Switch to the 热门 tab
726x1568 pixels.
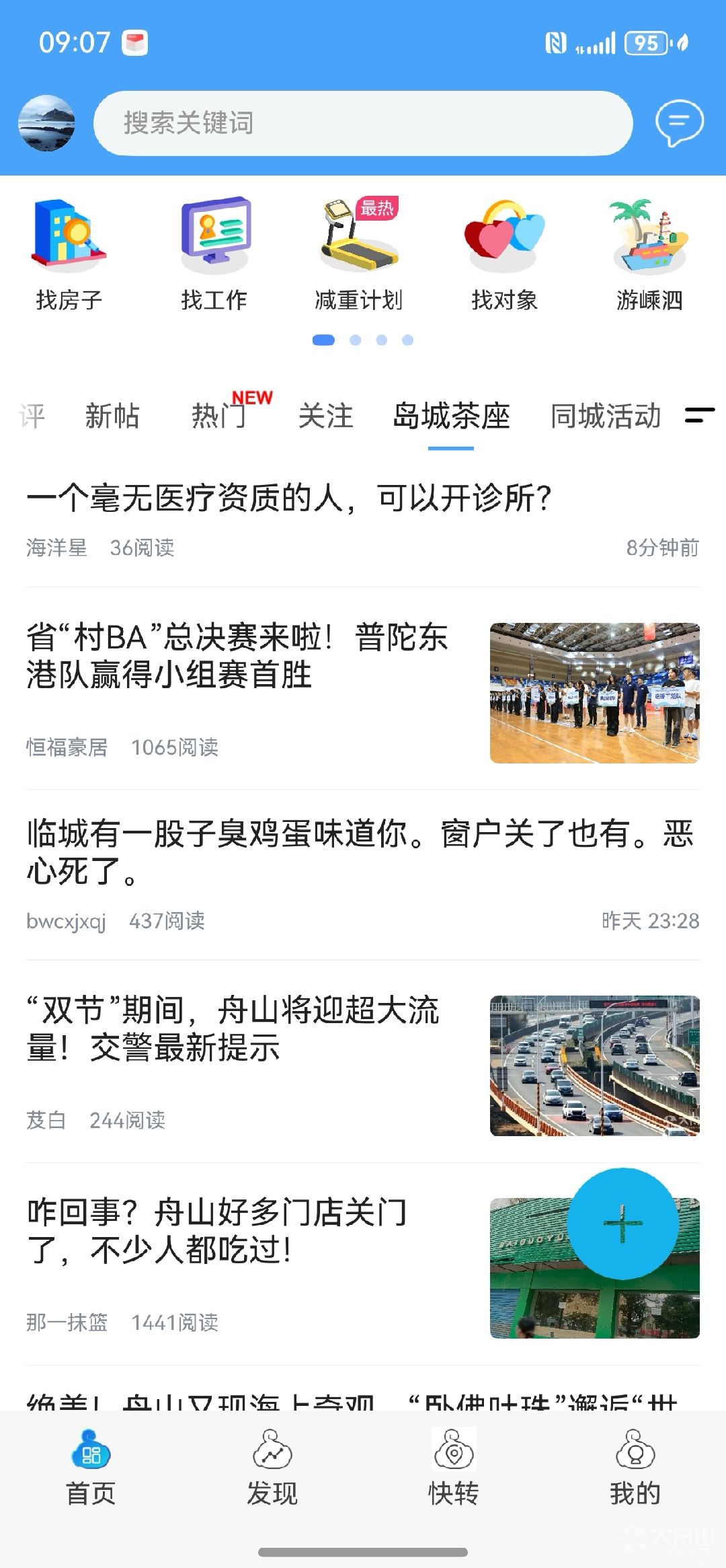[x=219, y=416]
